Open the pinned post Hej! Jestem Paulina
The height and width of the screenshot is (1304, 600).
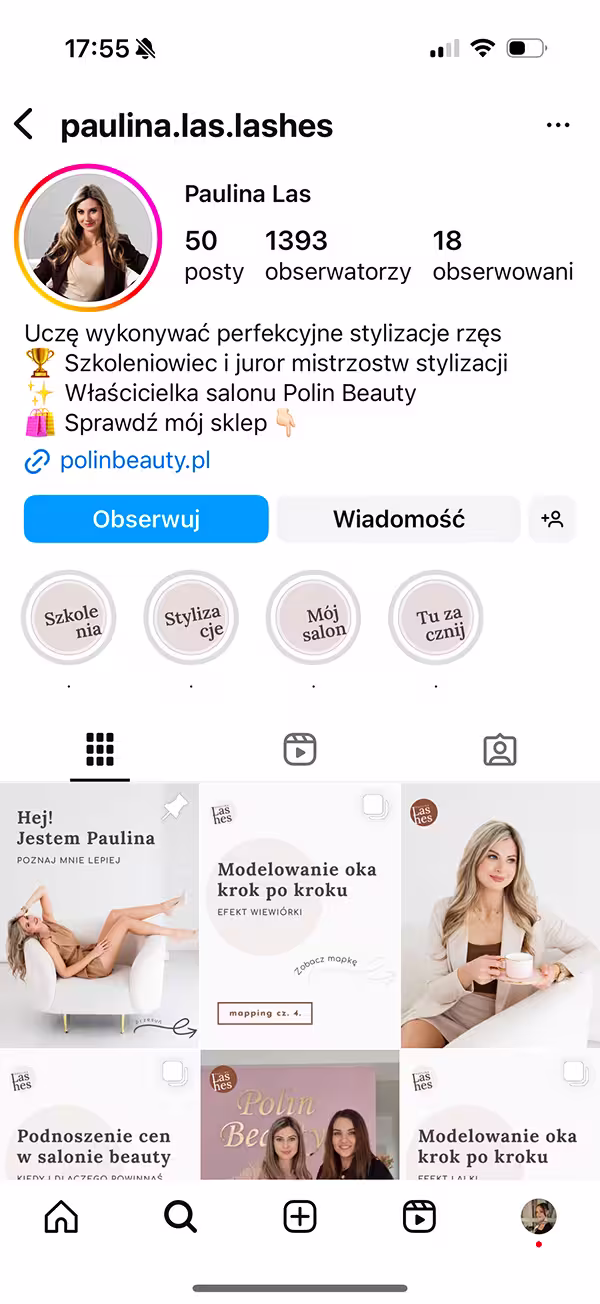pos(98,915)
